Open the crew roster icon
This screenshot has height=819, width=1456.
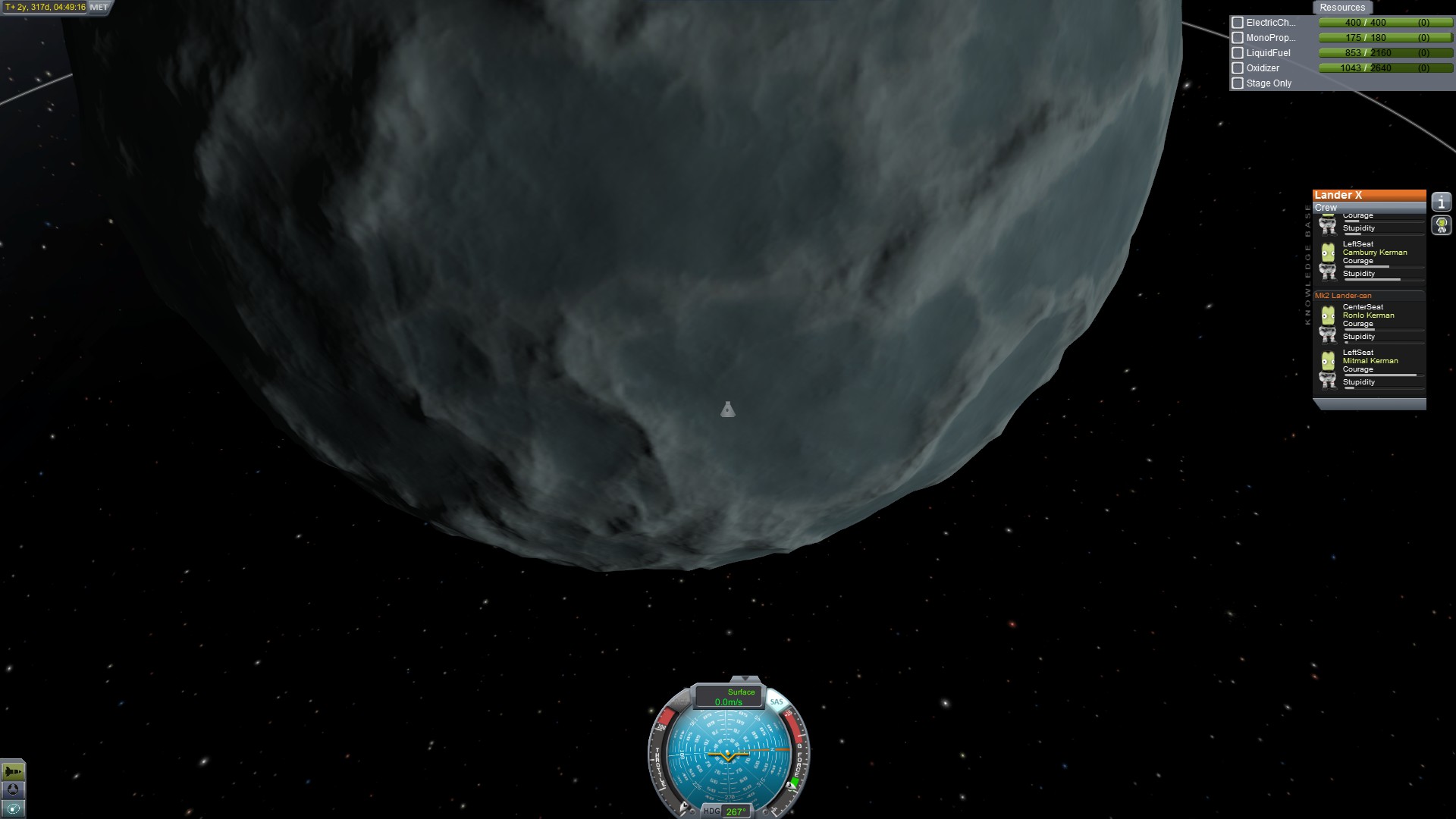point(1441,225)
